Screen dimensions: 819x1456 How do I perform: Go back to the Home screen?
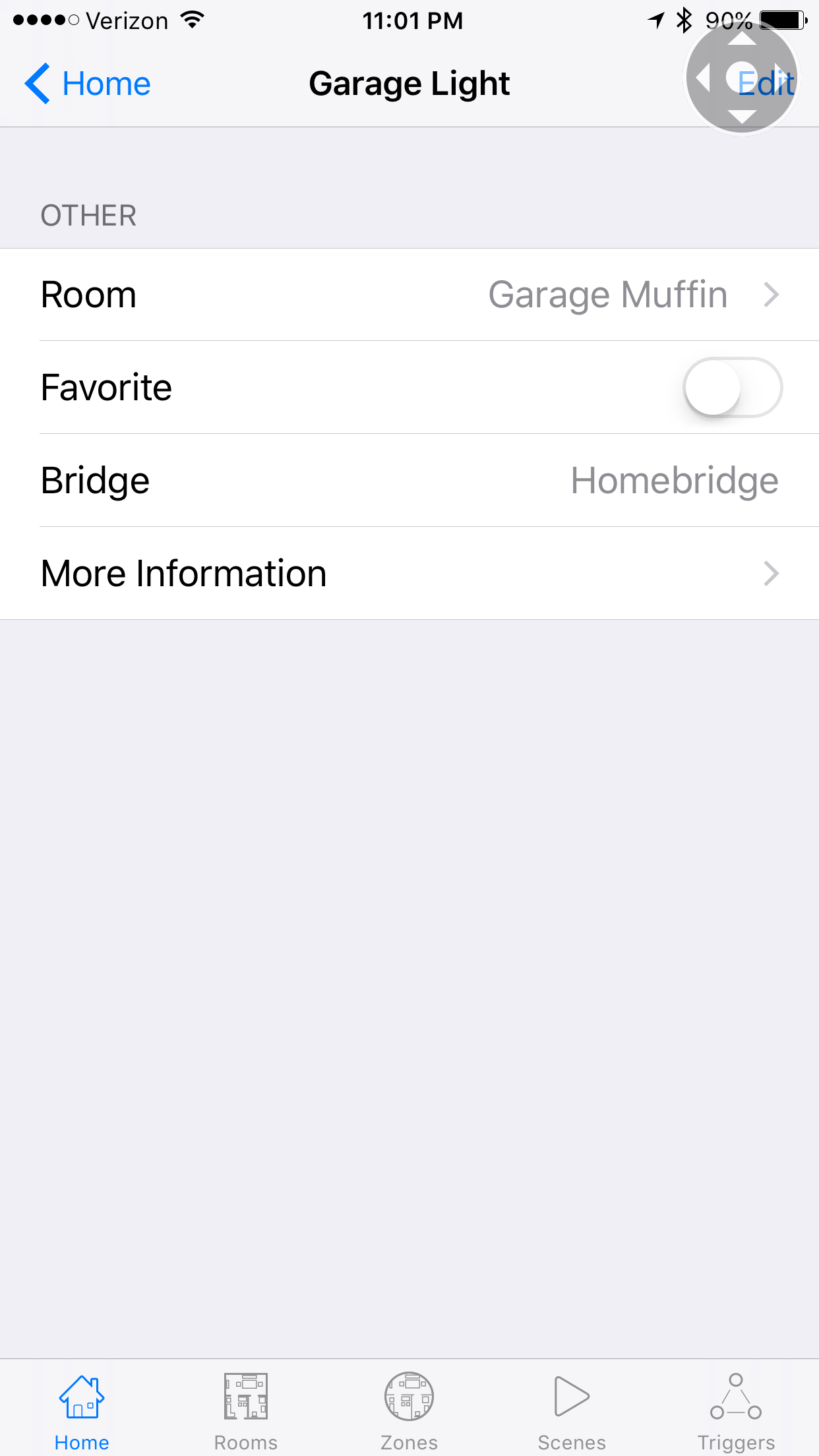88,84
